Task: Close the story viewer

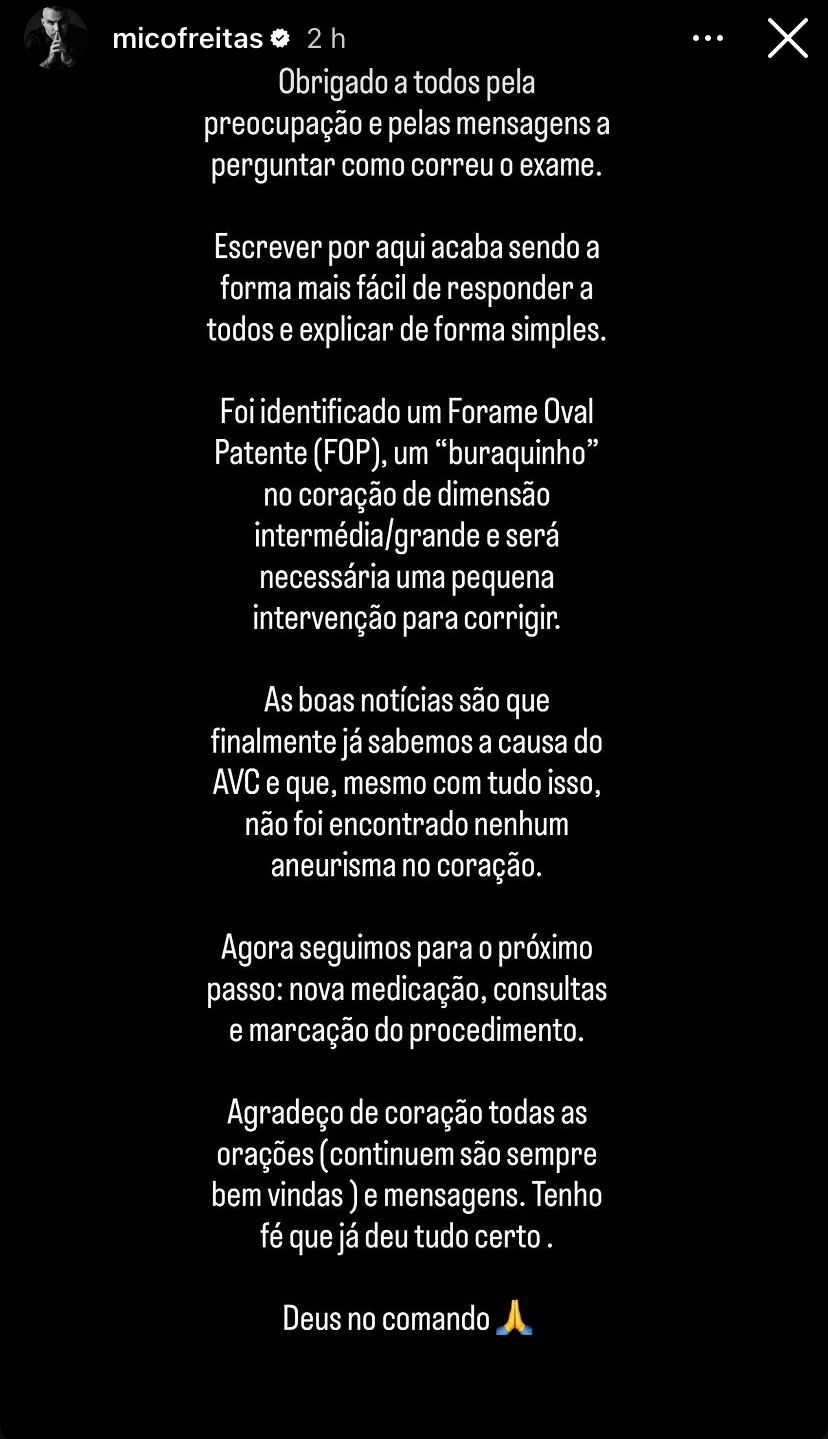Action: click(787, 39)
